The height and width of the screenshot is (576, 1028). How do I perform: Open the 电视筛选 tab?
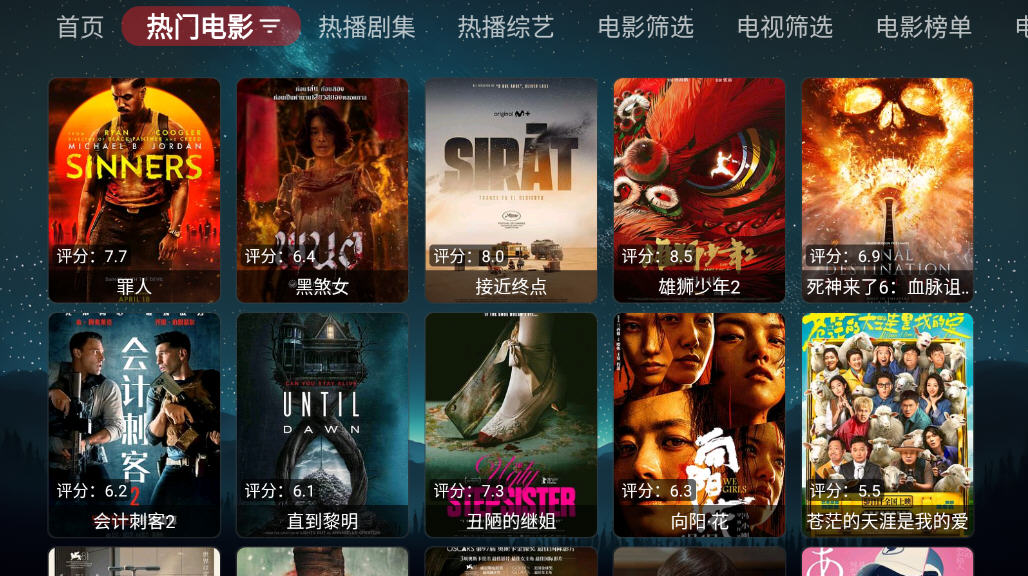click(785, 27)
